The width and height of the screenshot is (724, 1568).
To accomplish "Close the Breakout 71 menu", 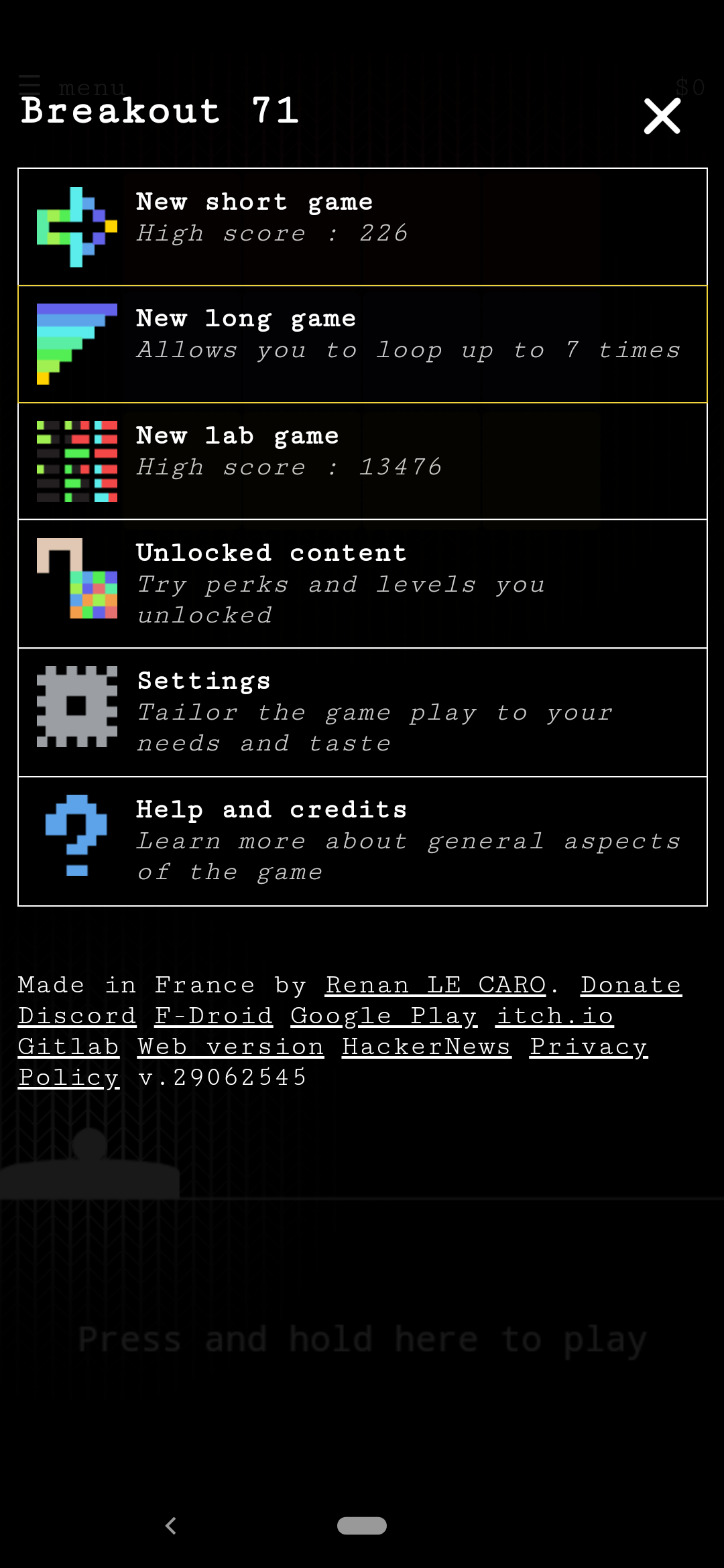I will pos(662,116).
